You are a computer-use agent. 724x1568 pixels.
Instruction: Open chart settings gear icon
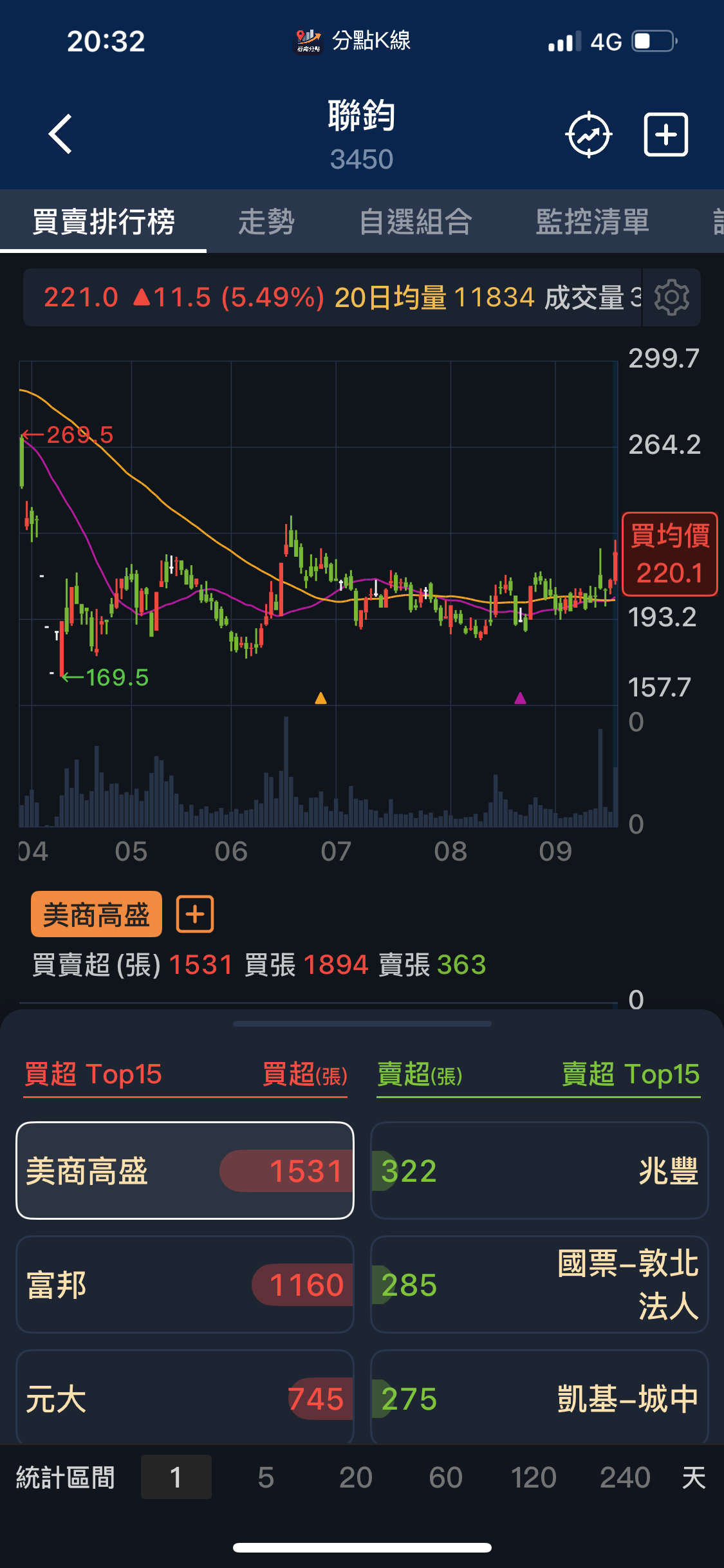point(671,297)
